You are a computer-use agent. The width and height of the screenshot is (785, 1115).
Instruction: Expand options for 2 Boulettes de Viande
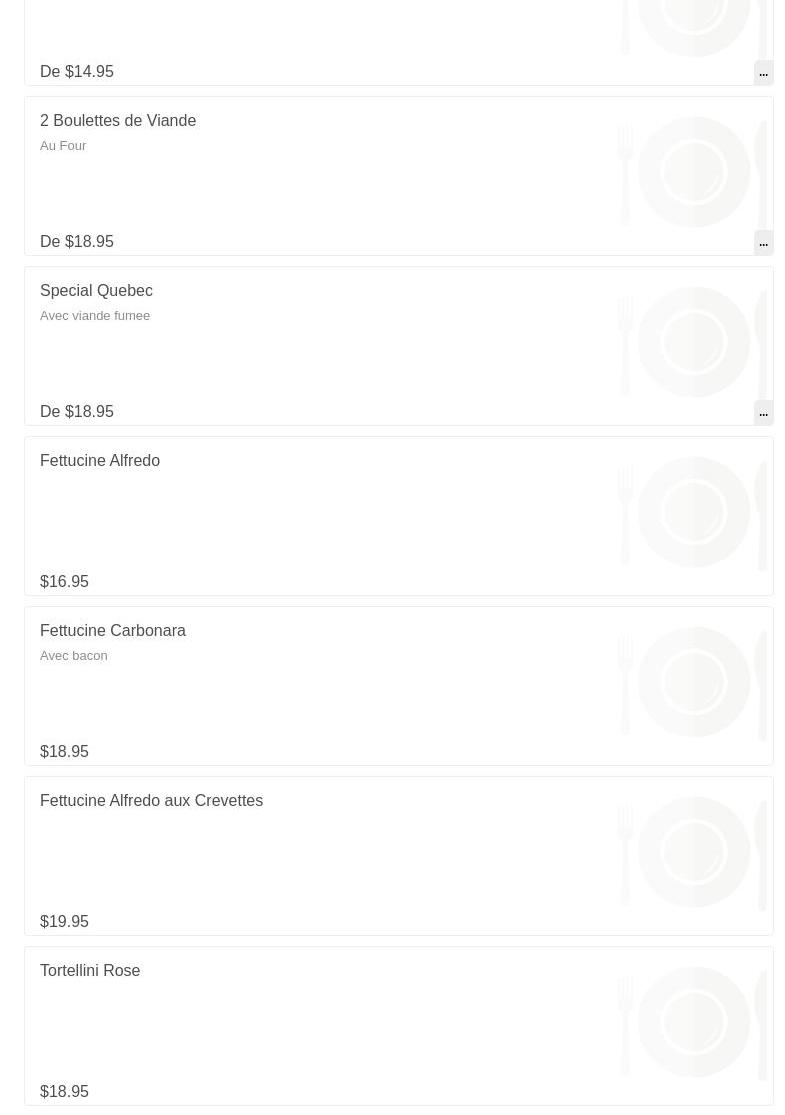[x=763, y=243]
